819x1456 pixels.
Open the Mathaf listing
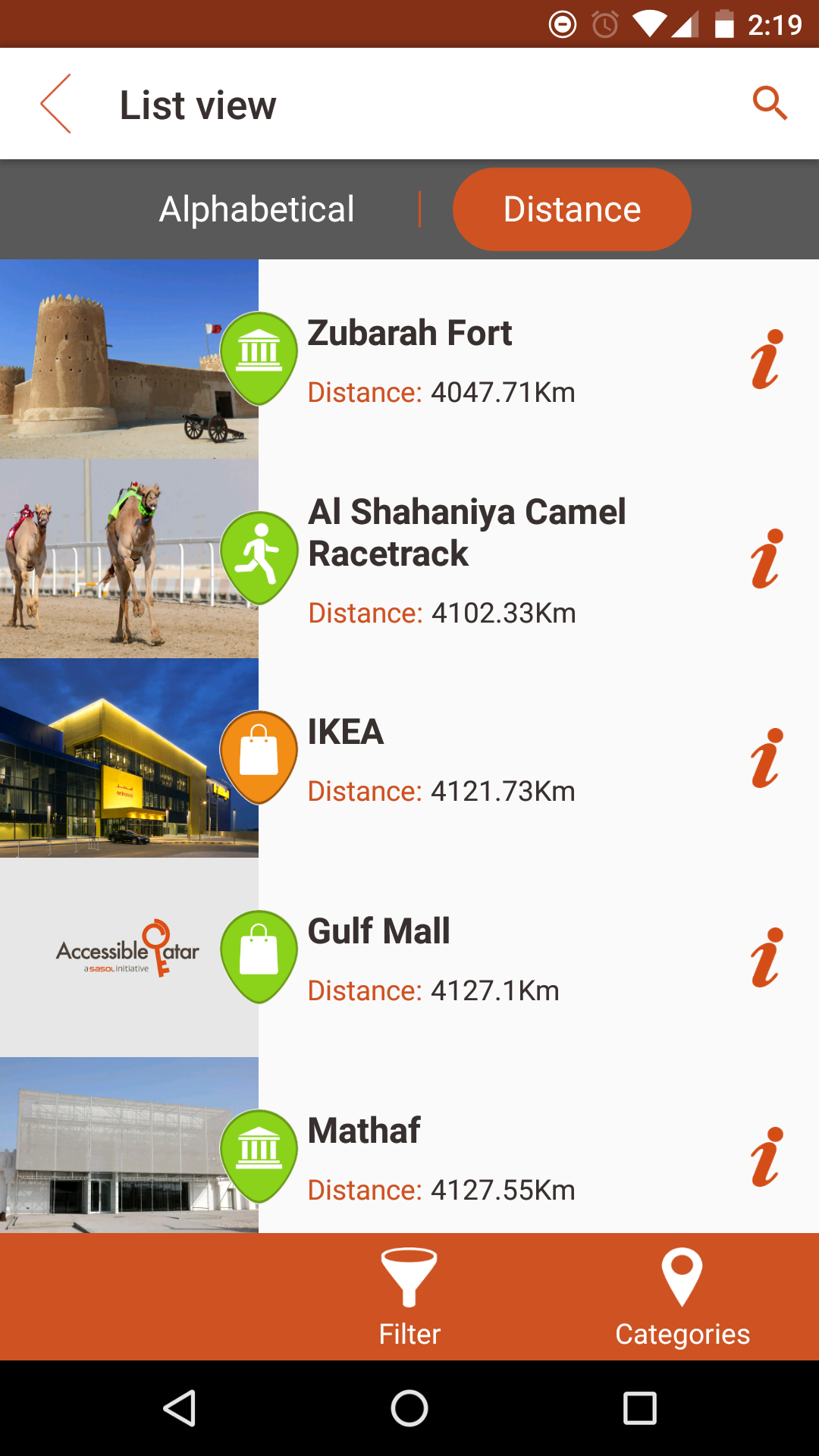[364, 1131]
